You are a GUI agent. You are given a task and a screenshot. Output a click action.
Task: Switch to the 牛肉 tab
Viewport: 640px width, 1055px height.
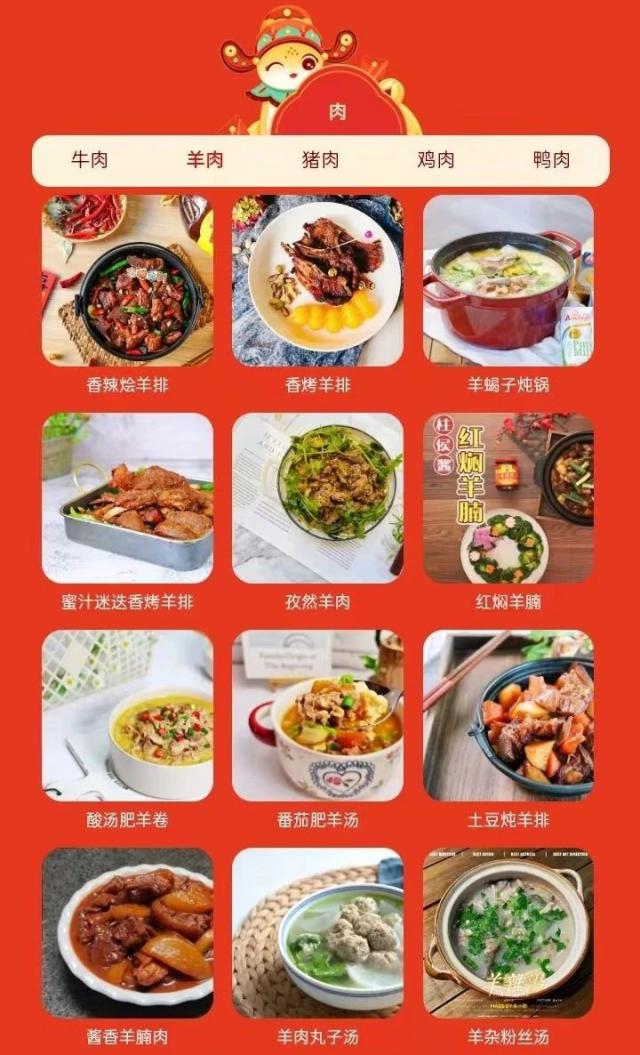tap(90, 160)
